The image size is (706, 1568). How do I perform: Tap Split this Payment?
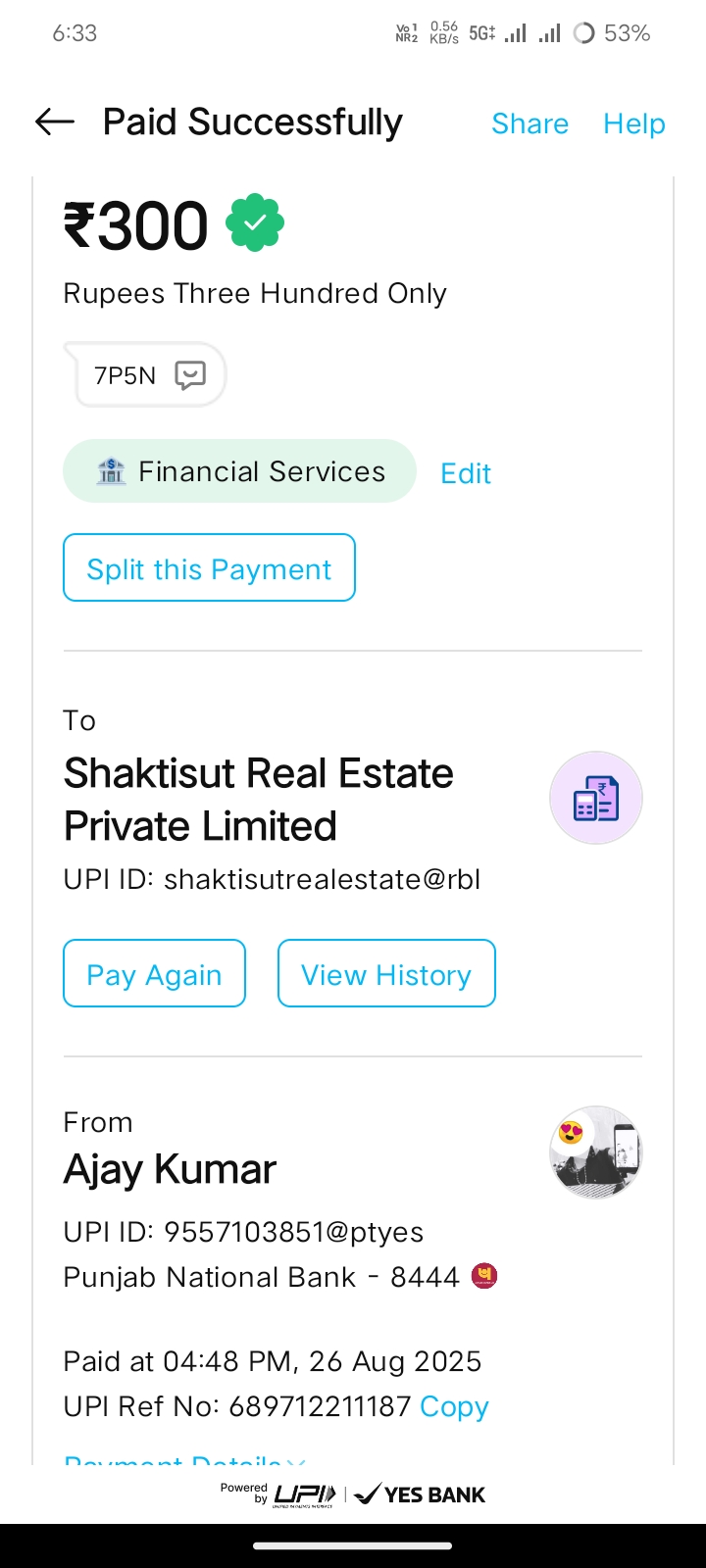click(209, 568)
